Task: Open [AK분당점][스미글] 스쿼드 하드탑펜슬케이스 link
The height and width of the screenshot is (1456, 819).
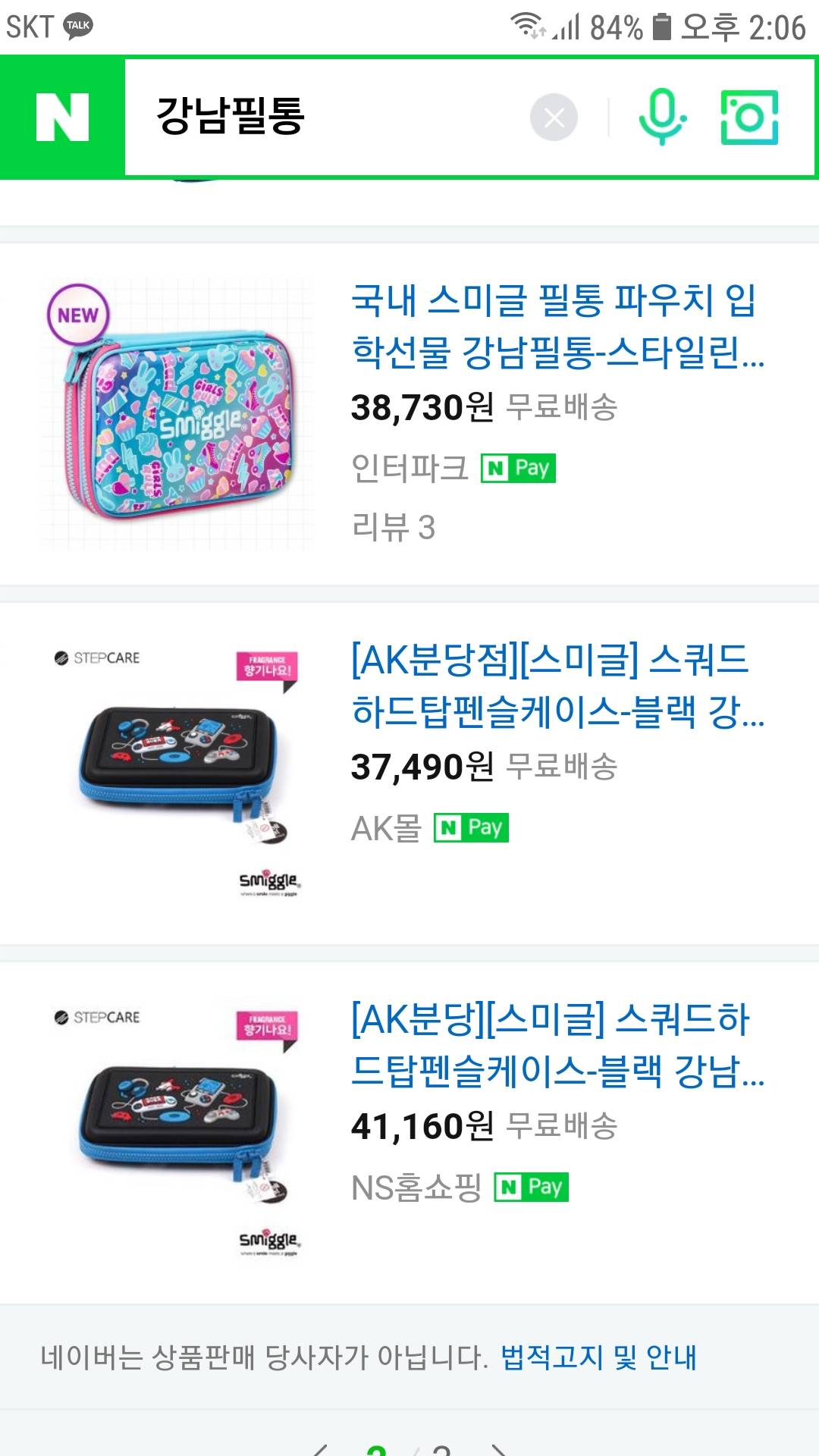Action: point(557,685)
